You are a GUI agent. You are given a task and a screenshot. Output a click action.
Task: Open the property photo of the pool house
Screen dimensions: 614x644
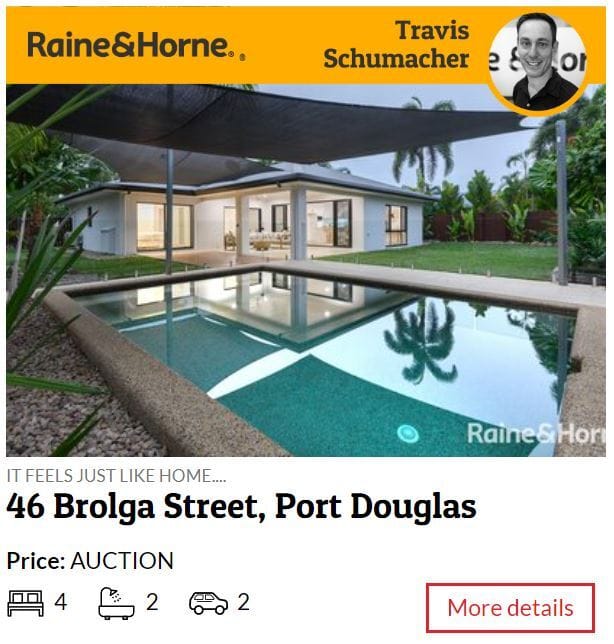(306, 270)
